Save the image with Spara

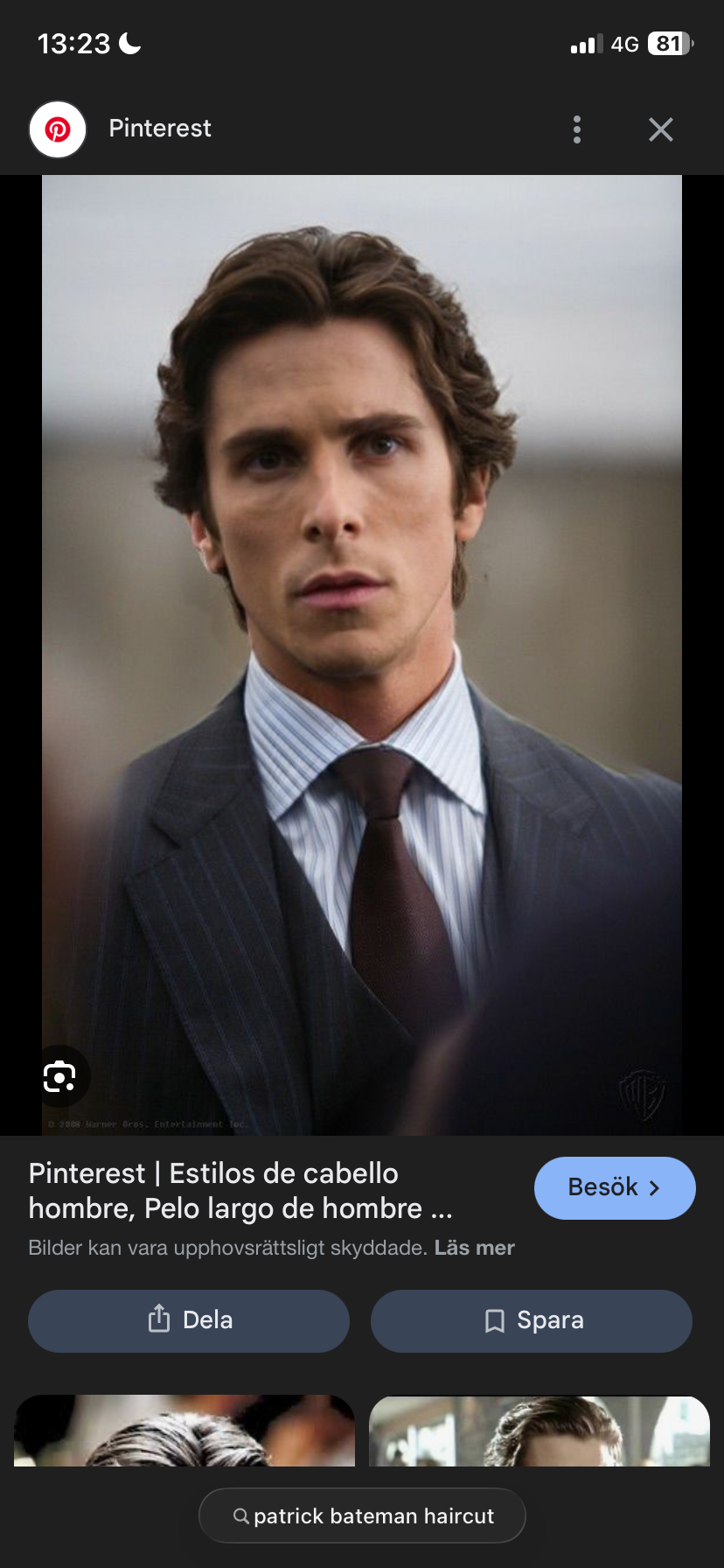pos(532,1320)
